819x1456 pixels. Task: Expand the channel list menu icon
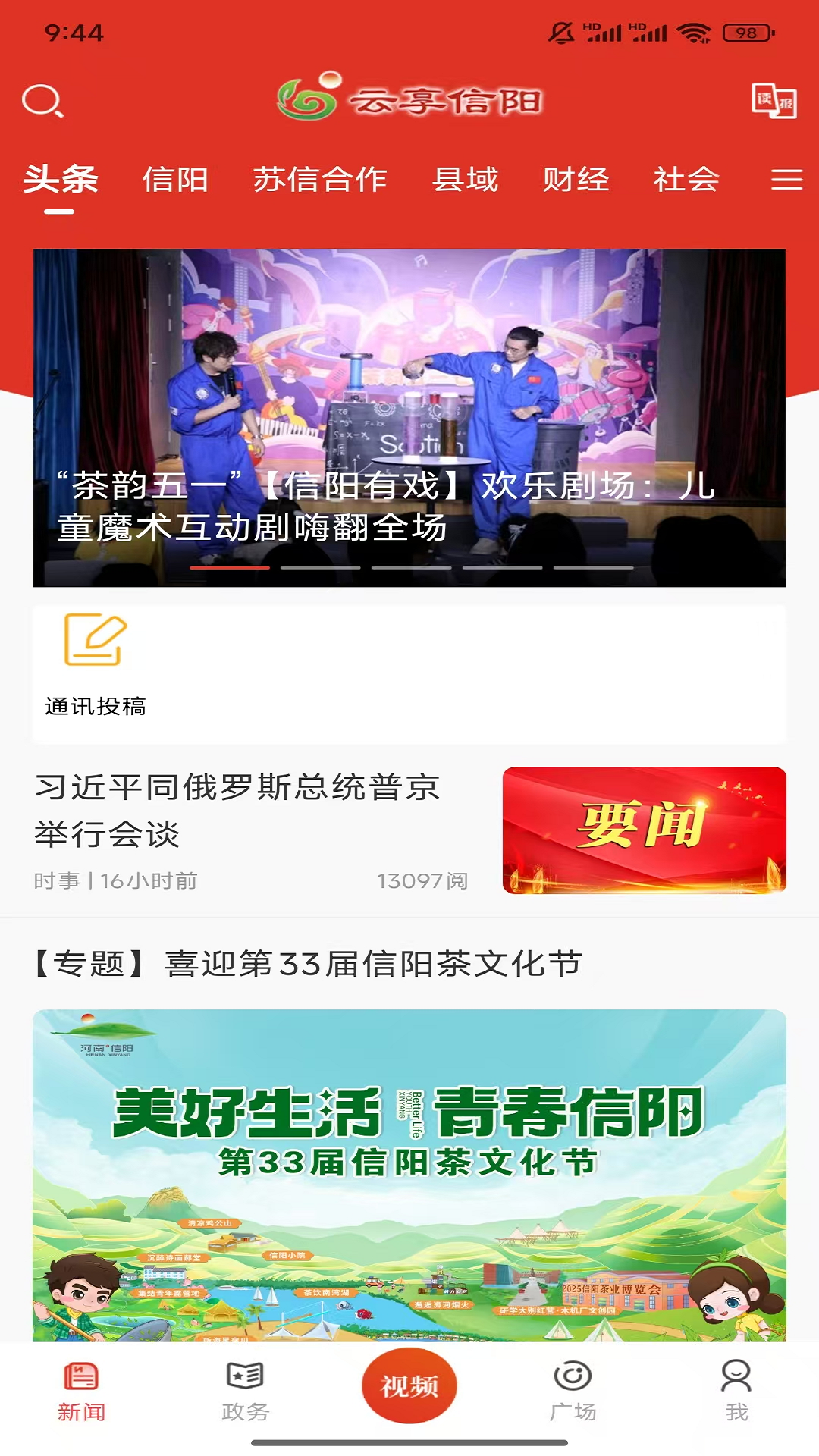(786, 180)
